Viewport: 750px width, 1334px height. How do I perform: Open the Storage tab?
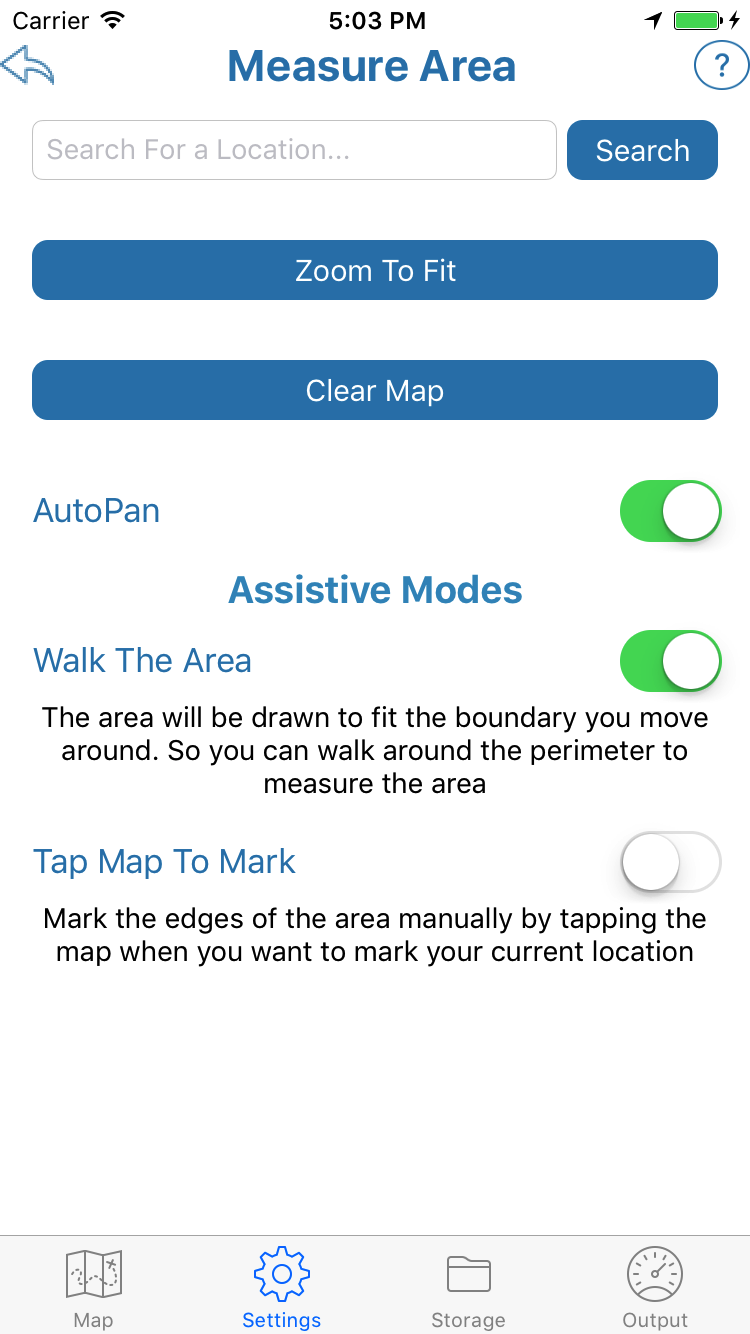(x=468, y=1287)
